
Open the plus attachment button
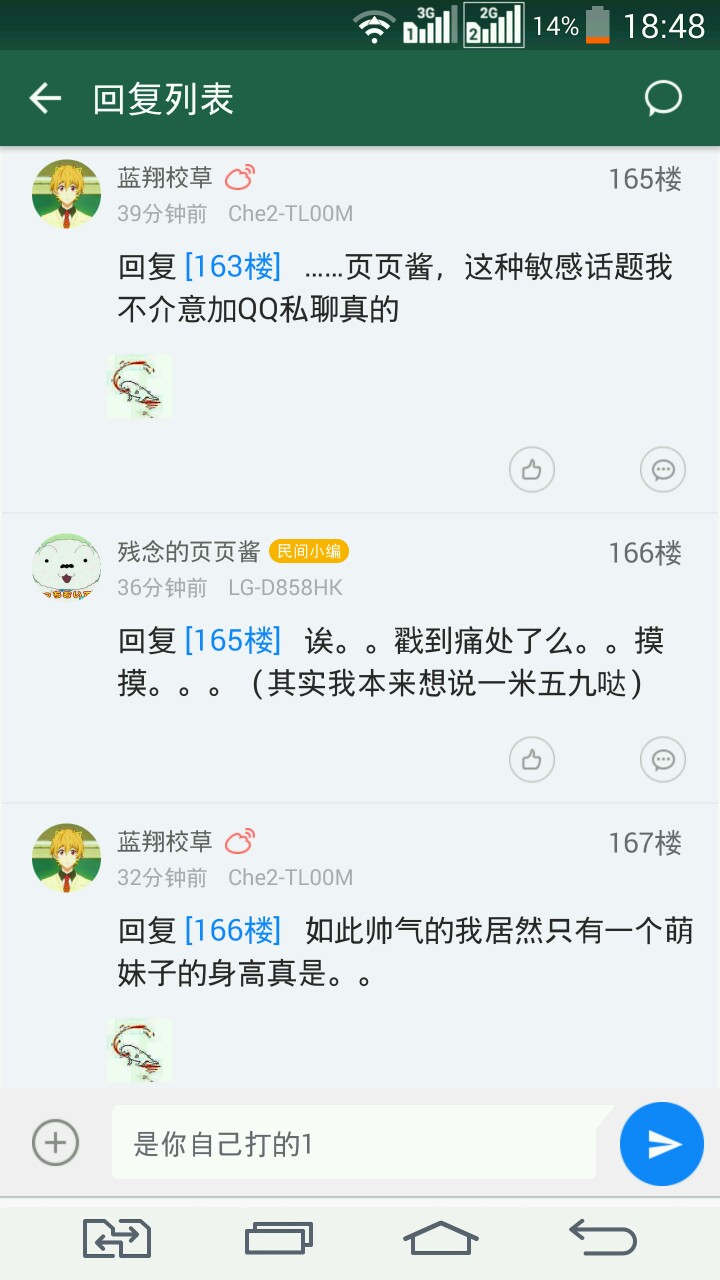pyautogui.click(x=55, y=1142)
